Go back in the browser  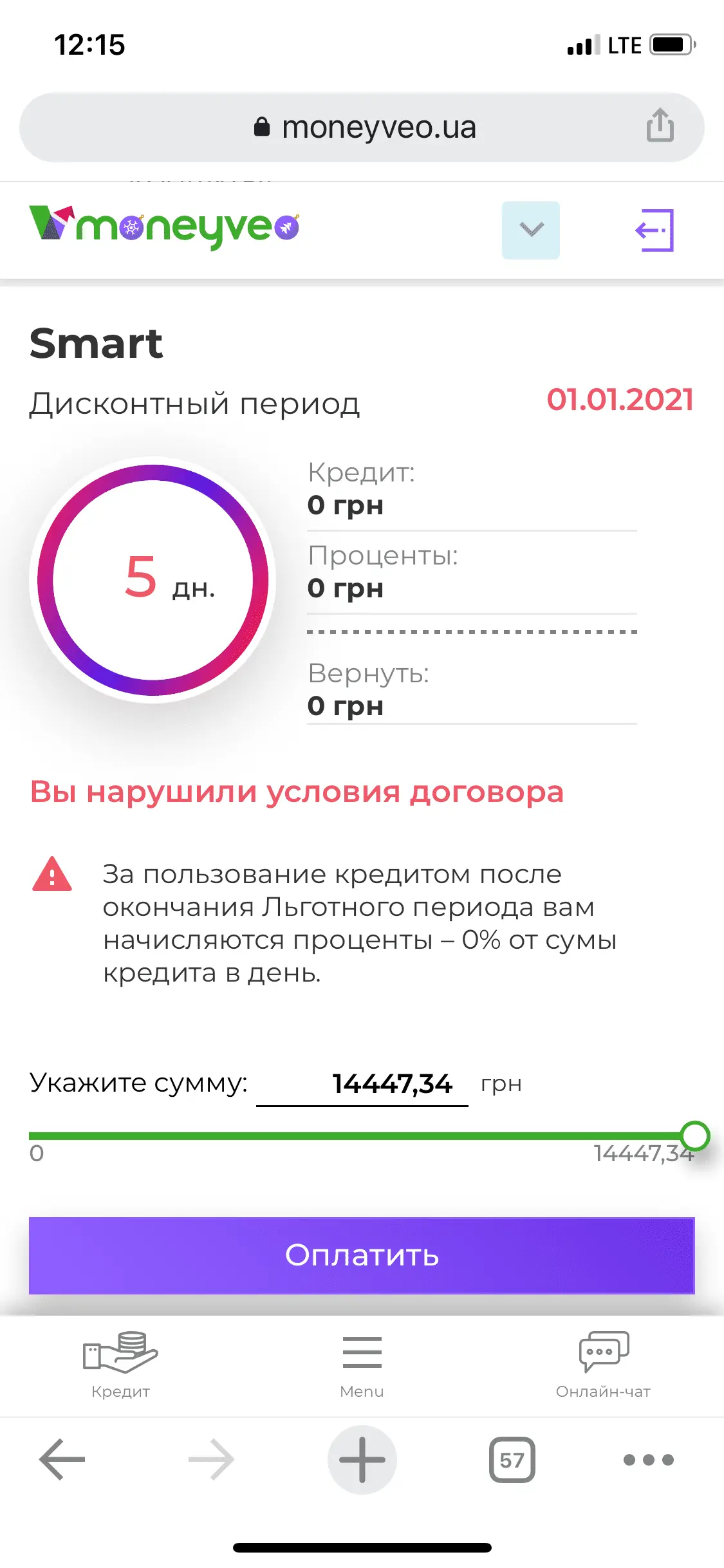coord(62,1459)
